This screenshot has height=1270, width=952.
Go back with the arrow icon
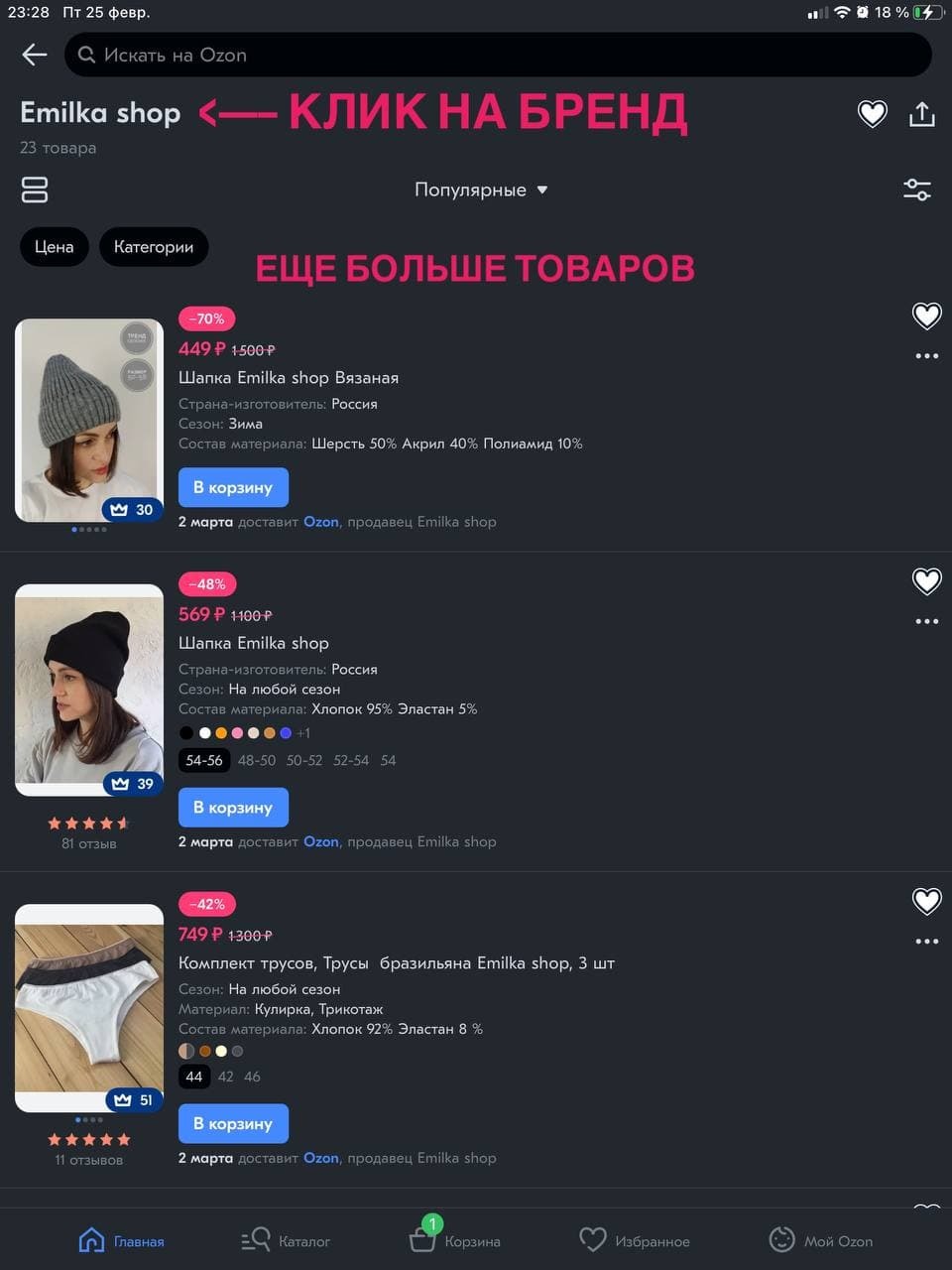(35, 55)
